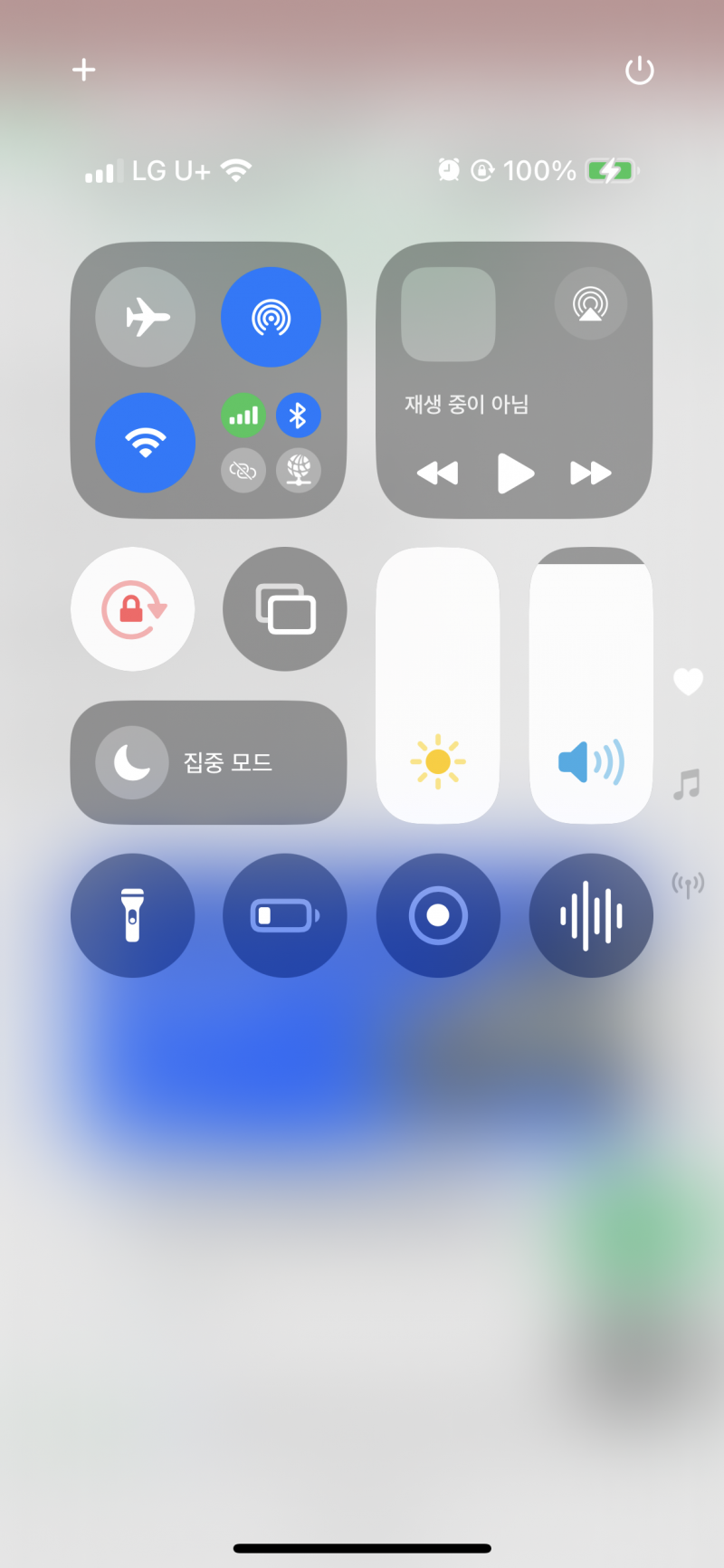
Task: Open screen mirroring
Action: coord(285,609)
